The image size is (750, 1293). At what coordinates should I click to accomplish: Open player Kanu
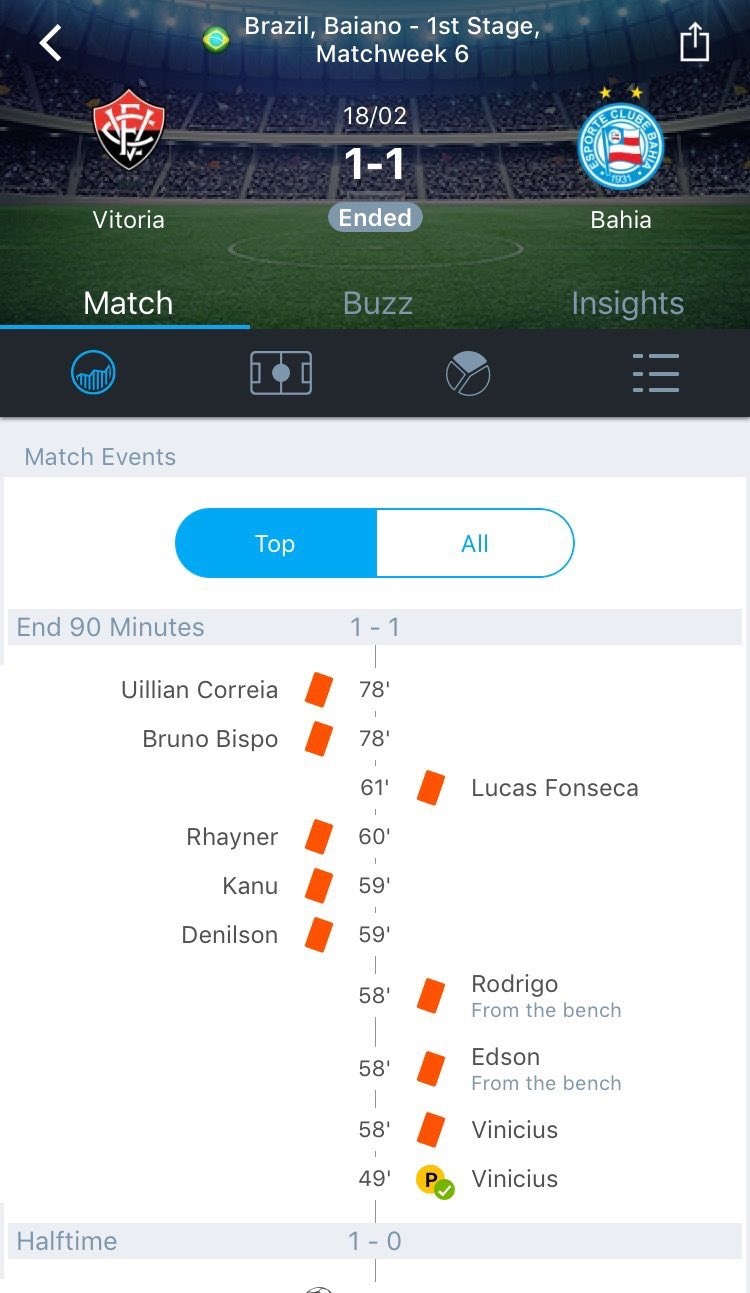(x=250, y=886)
